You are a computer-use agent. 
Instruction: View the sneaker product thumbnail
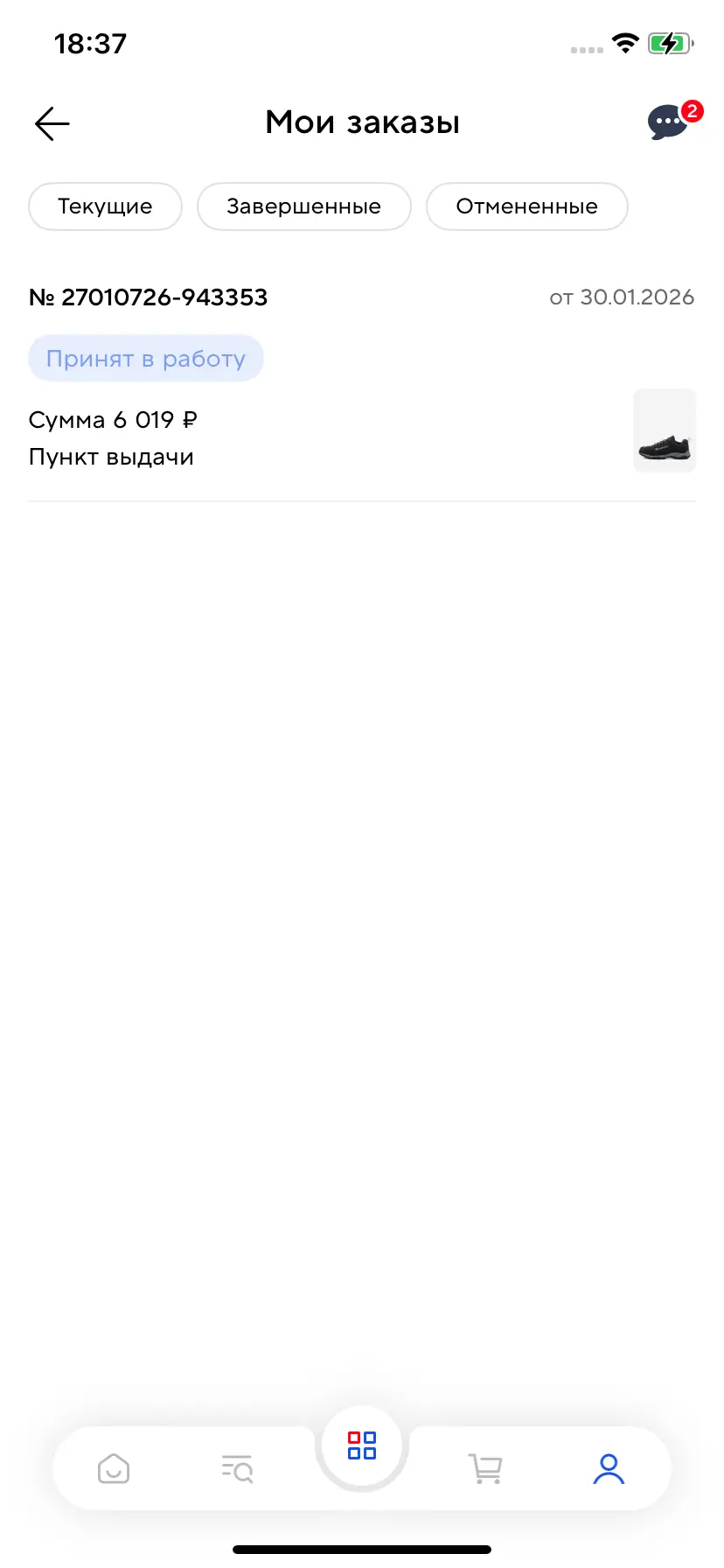665,430
